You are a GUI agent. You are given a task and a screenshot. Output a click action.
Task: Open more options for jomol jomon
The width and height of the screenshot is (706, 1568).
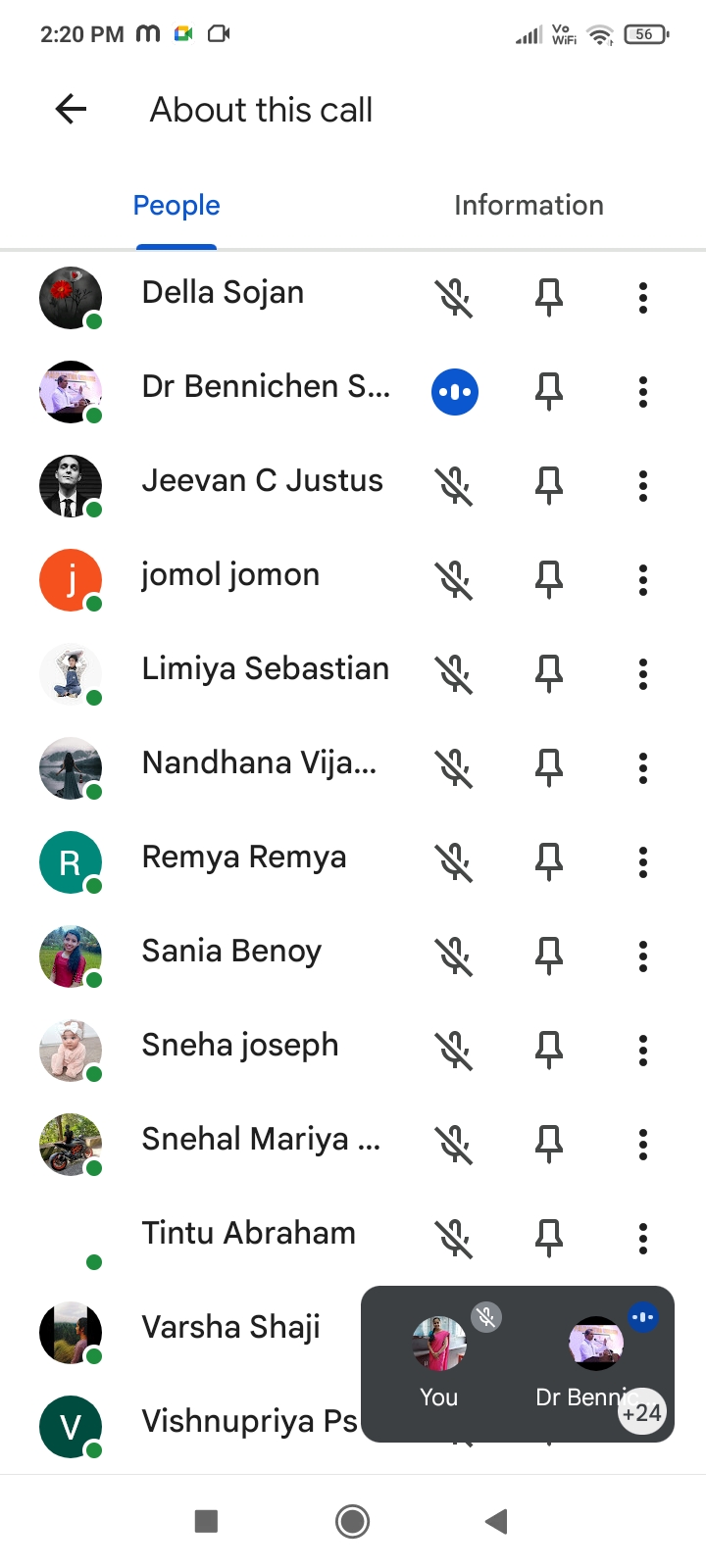click(643, 580)
